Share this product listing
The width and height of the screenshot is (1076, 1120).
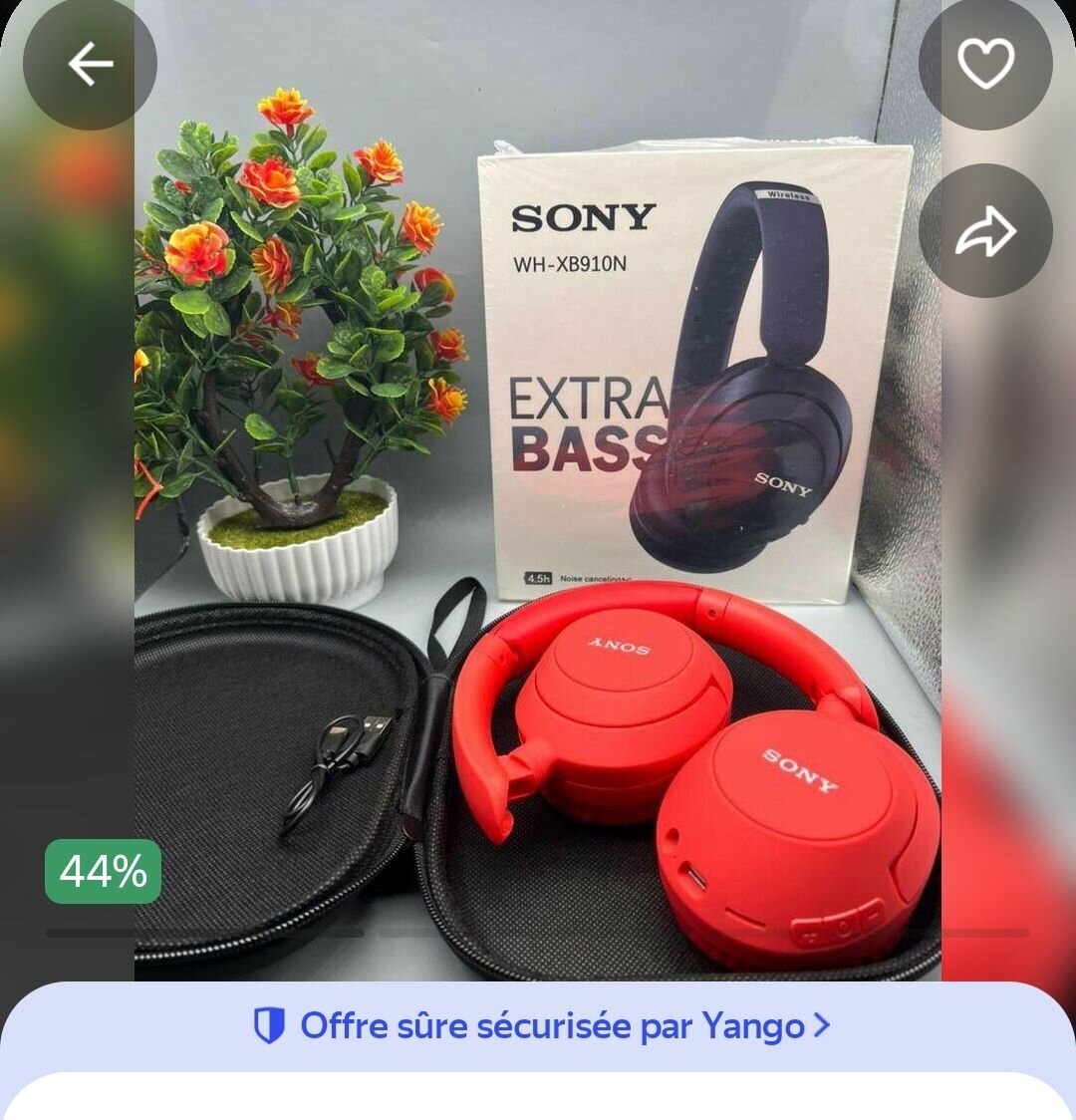(985, 231)
